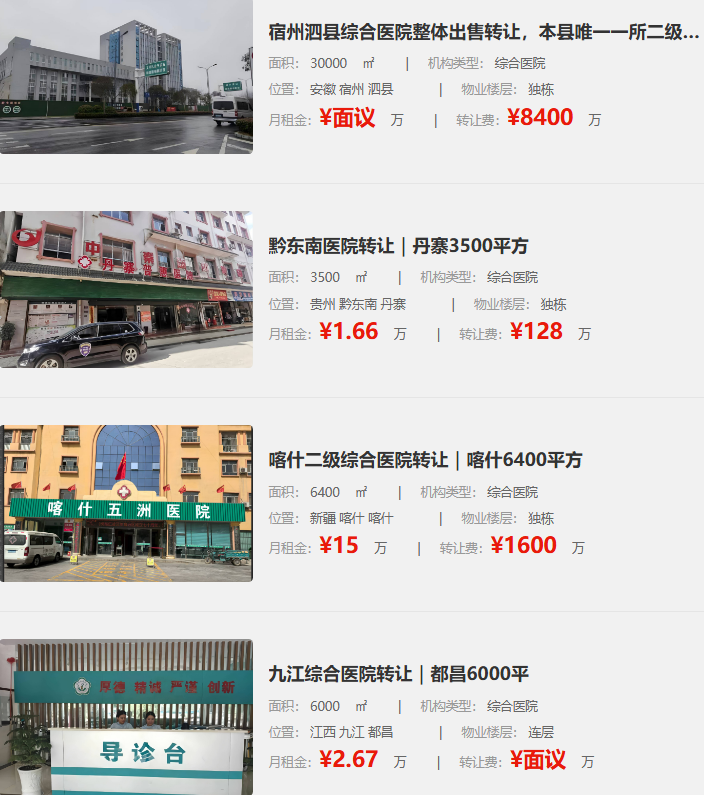Open the 喀什二级综合医院转让 listing
Screen dimensions: 704x795
[x=425, y=460]
